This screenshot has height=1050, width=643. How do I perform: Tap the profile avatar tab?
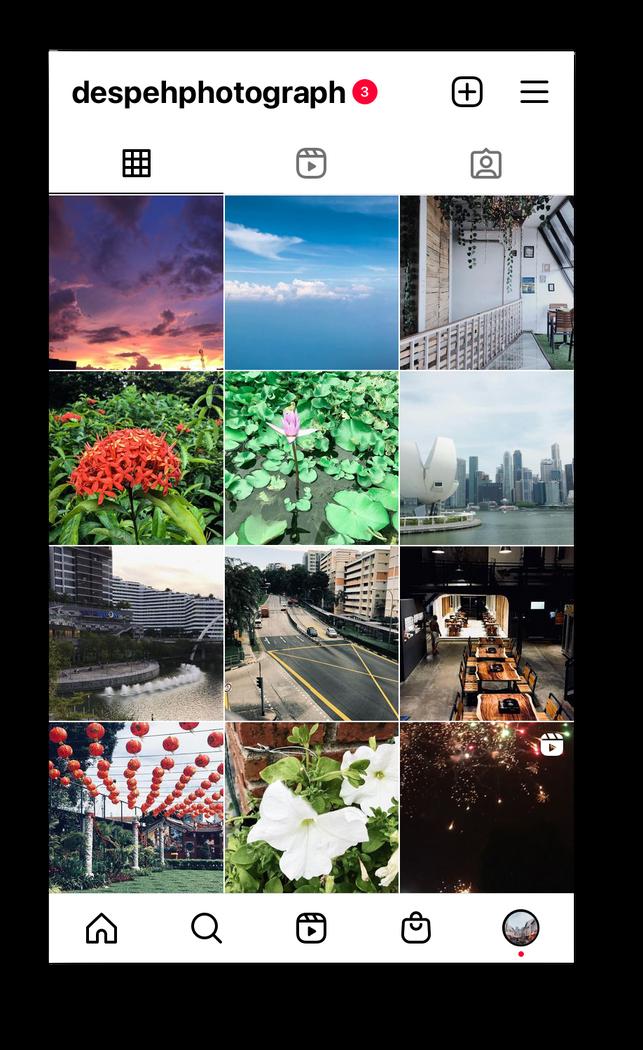pos(520,928)
